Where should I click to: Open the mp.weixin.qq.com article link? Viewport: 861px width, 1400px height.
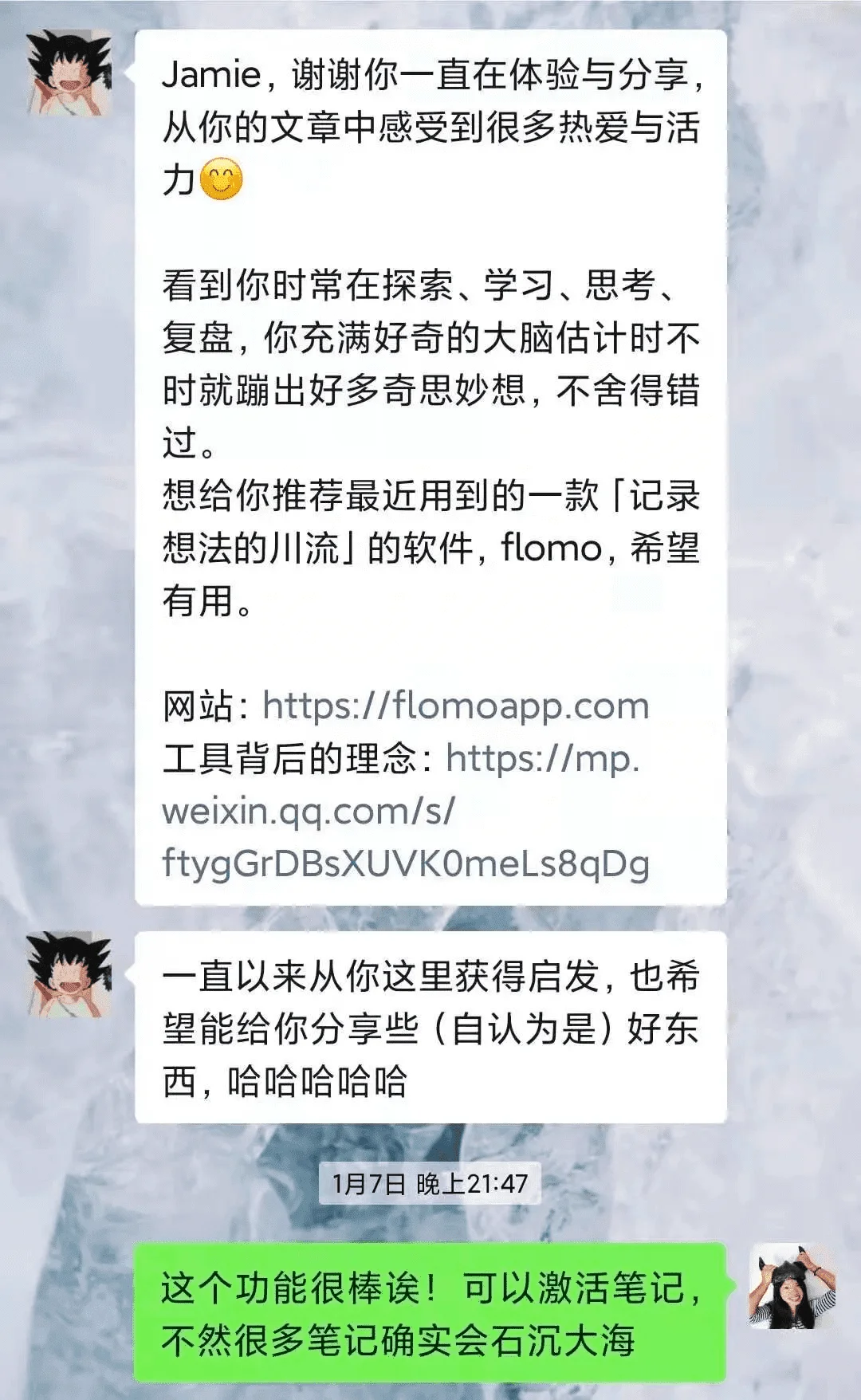[x=405, y=812]
